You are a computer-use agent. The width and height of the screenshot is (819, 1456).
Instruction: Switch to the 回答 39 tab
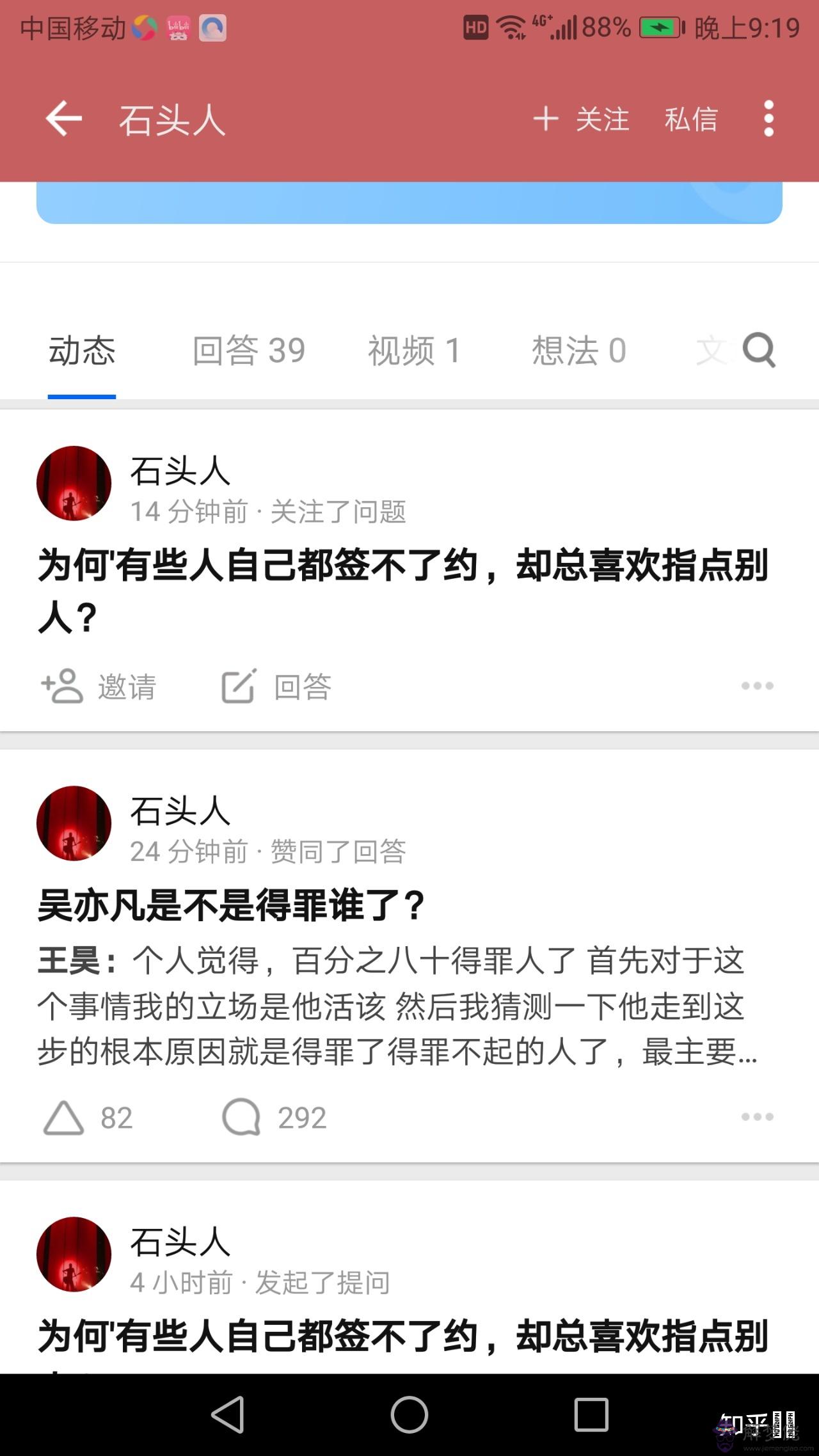click(x=249, y=351)
